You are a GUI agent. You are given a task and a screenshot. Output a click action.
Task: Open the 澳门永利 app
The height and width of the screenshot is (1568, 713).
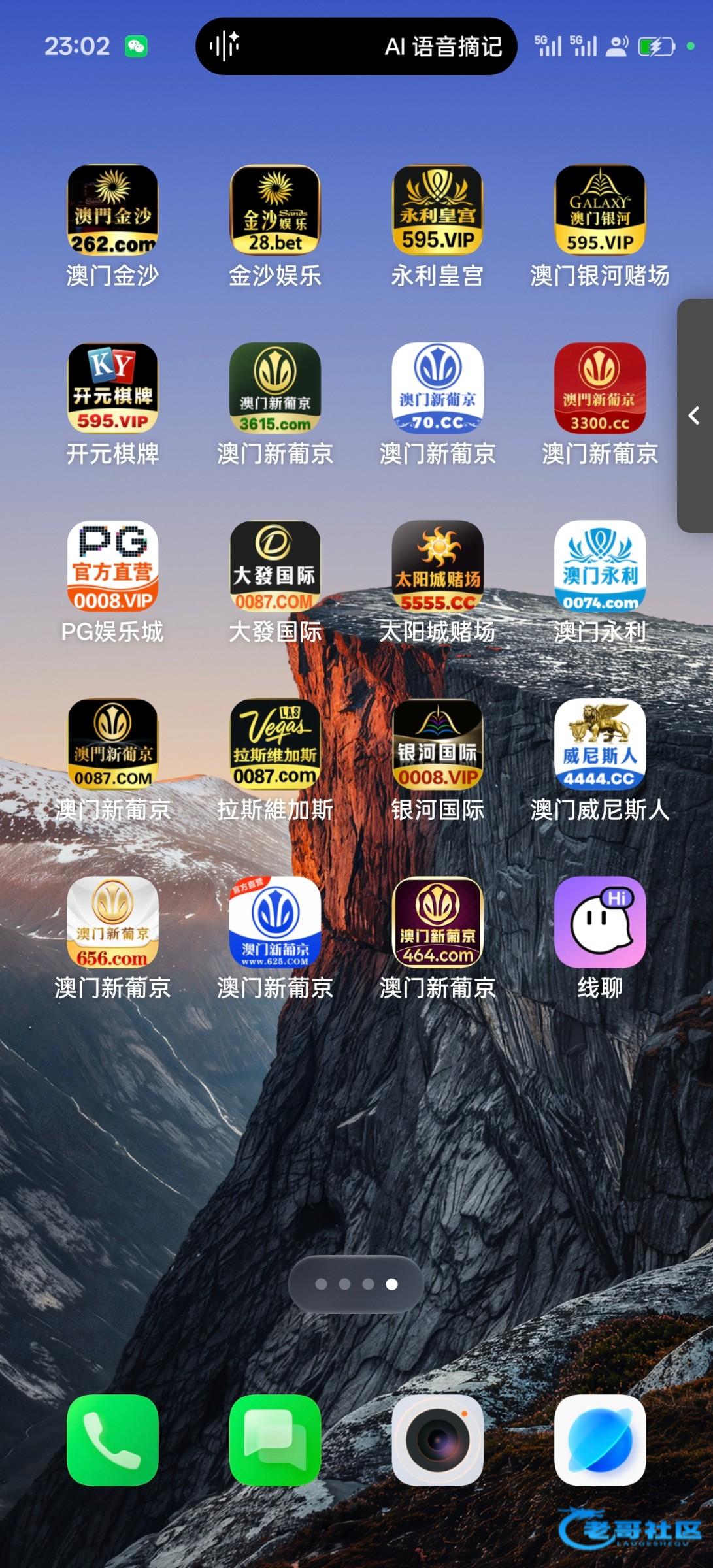point(599,566)
